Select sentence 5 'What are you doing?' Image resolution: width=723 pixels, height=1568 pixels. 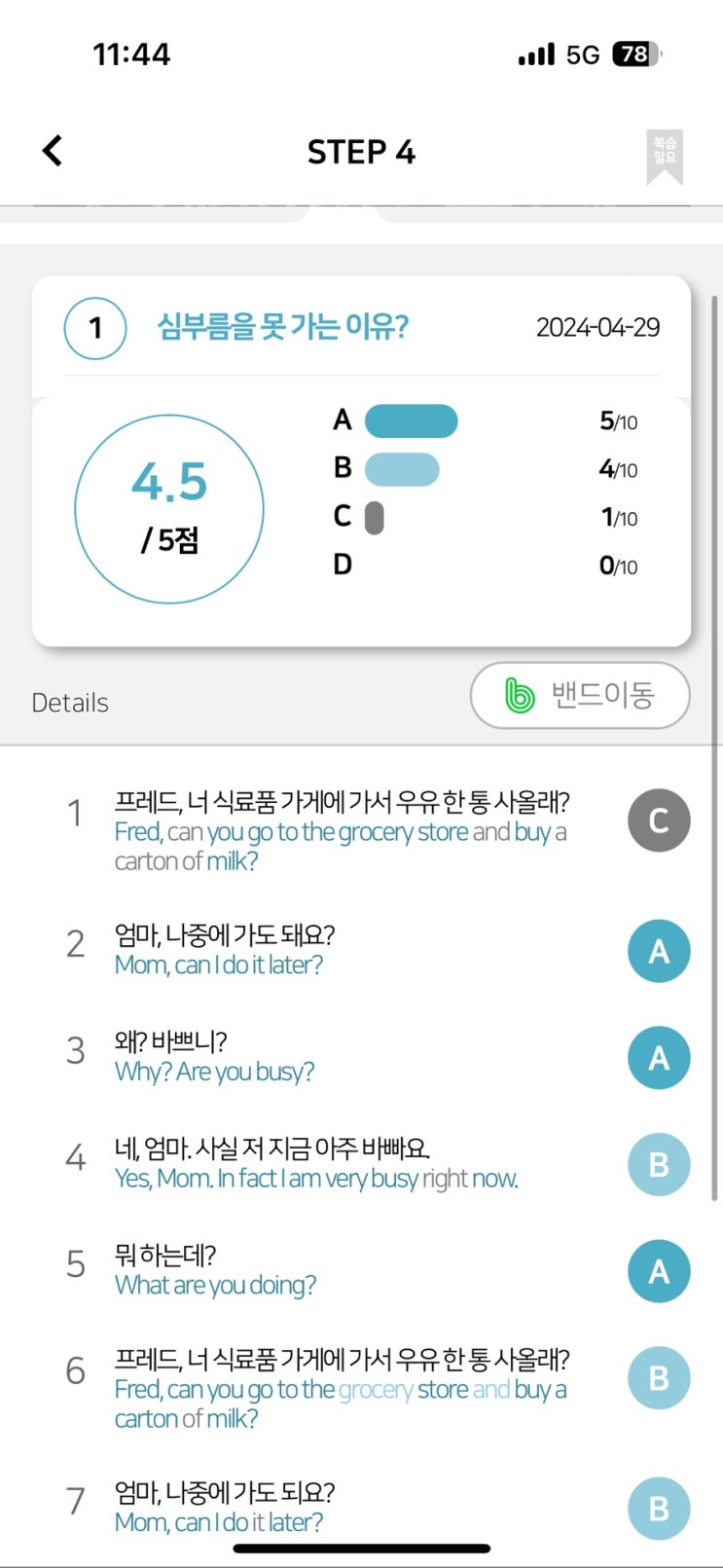click(361, 1272)
